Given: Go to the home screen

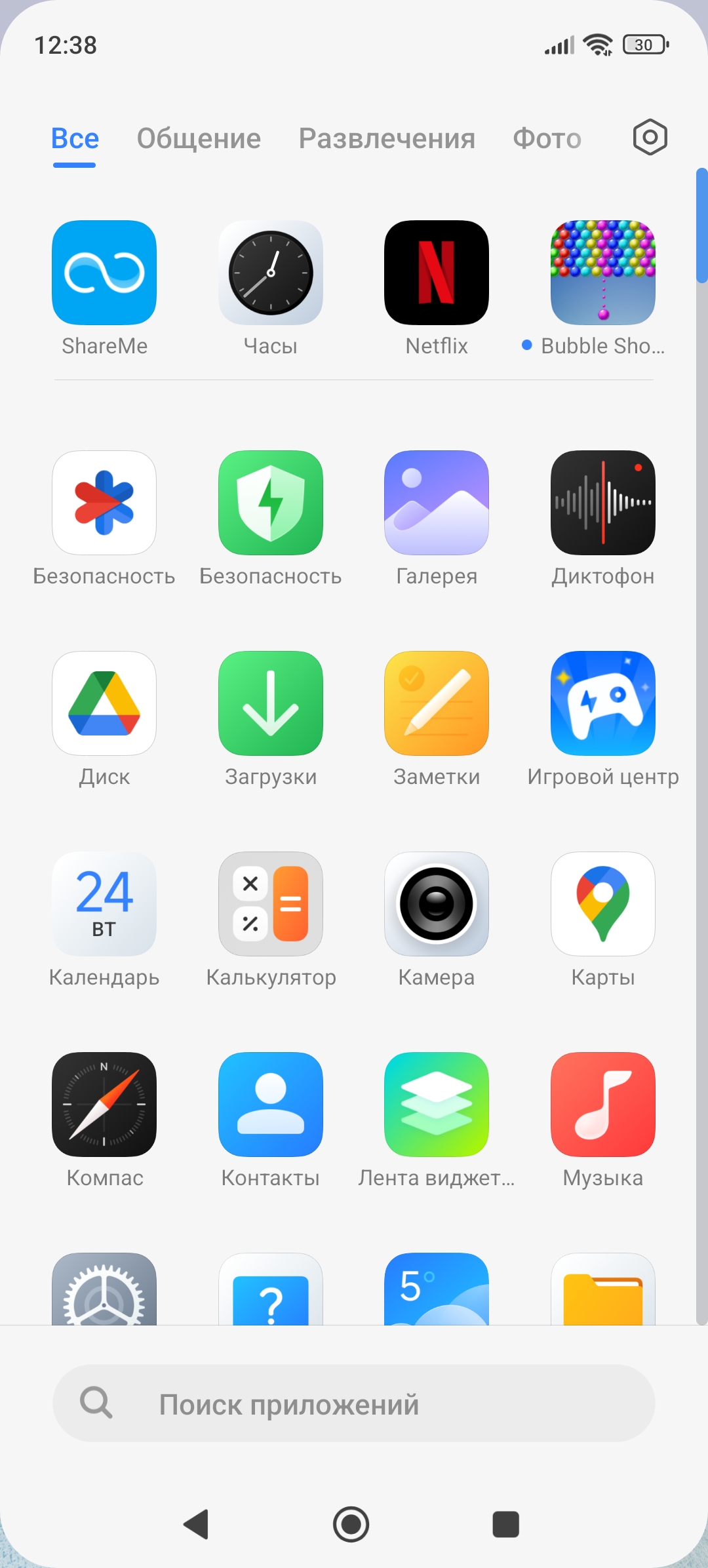Looking at the screenshot, I should pyautogui.click(x=351, y=1524).
